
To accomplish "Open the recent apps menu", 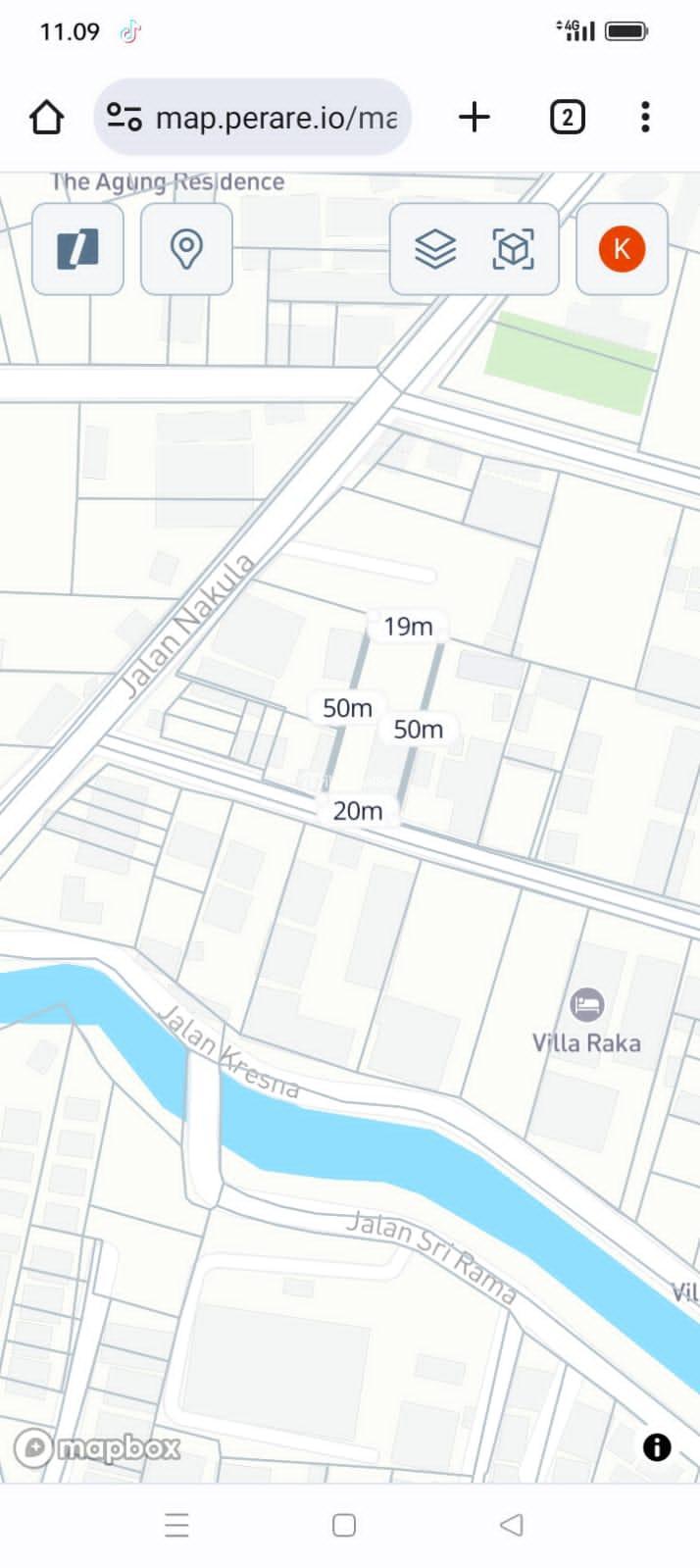I will pyautogui.click(x=176, y=1525).
